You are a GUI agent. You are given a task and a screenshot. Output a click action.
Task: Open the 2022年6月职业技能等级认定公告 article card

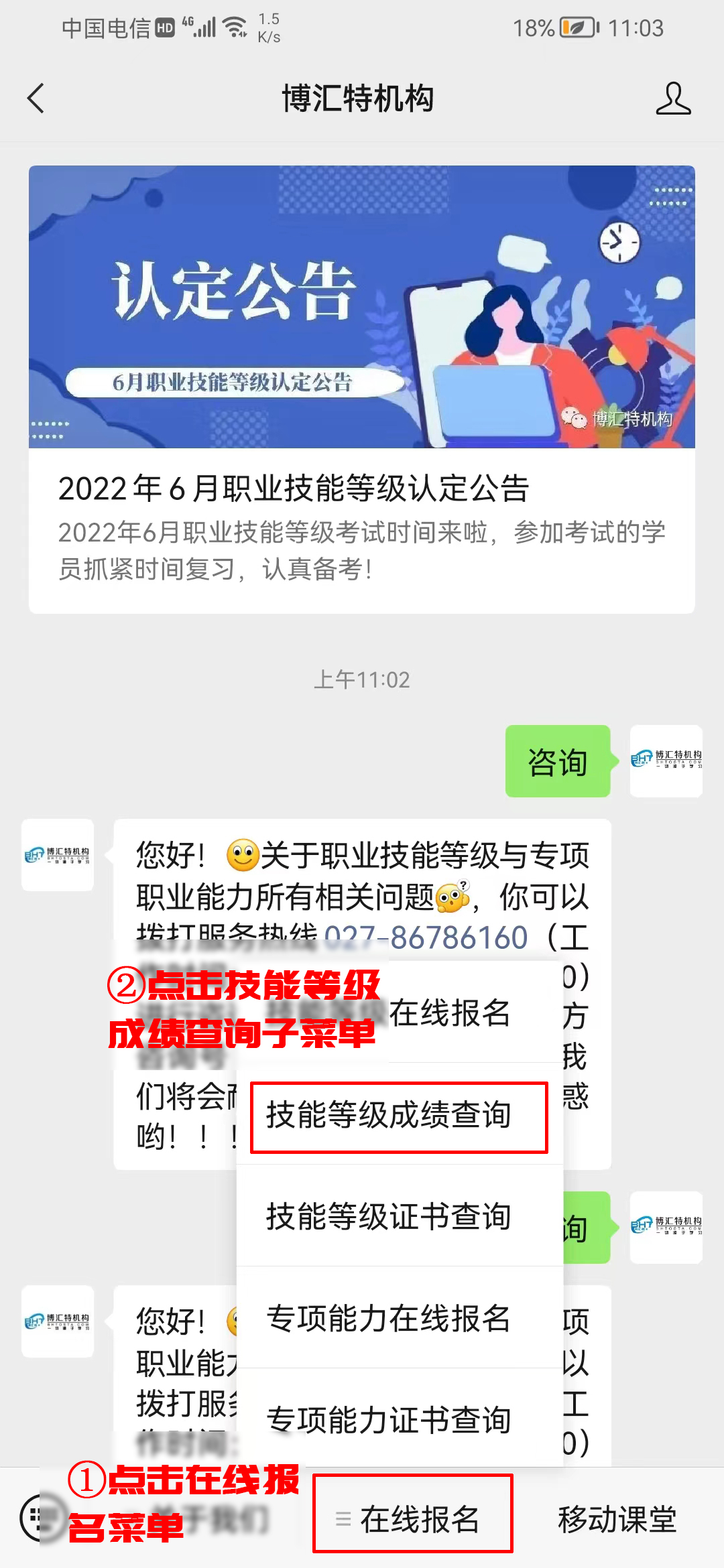362,389
